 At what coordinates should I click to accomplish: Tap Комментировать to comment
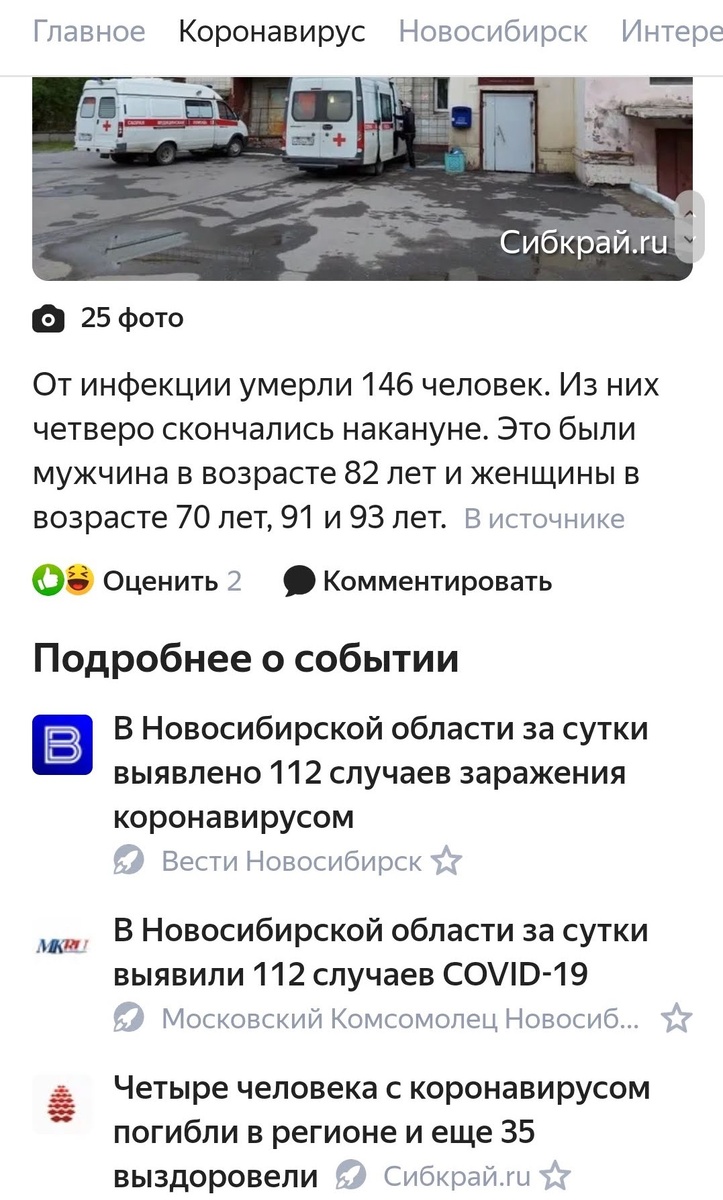[x=418, y=581]
